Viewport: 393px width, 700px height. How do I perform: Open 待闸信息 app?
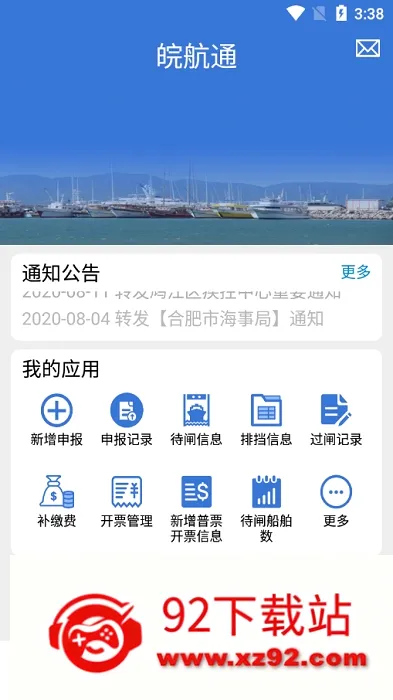coord(196,420)
